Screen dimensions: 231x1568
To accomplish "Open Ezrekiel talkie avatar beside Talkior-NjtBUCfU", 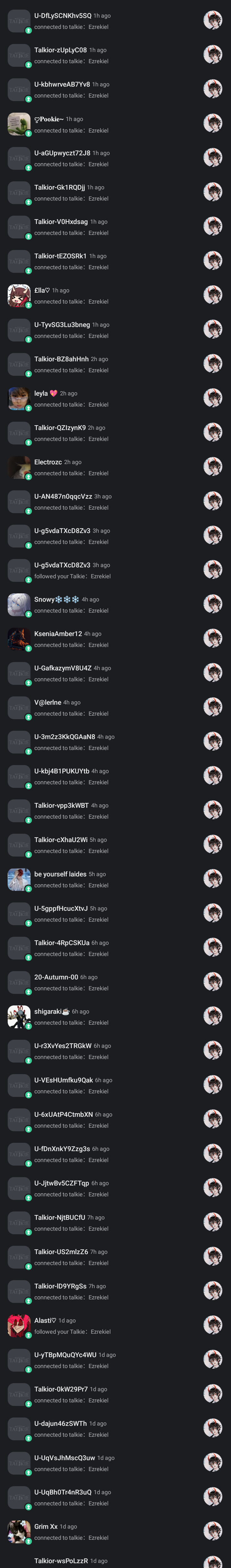I will point(212,1222).
